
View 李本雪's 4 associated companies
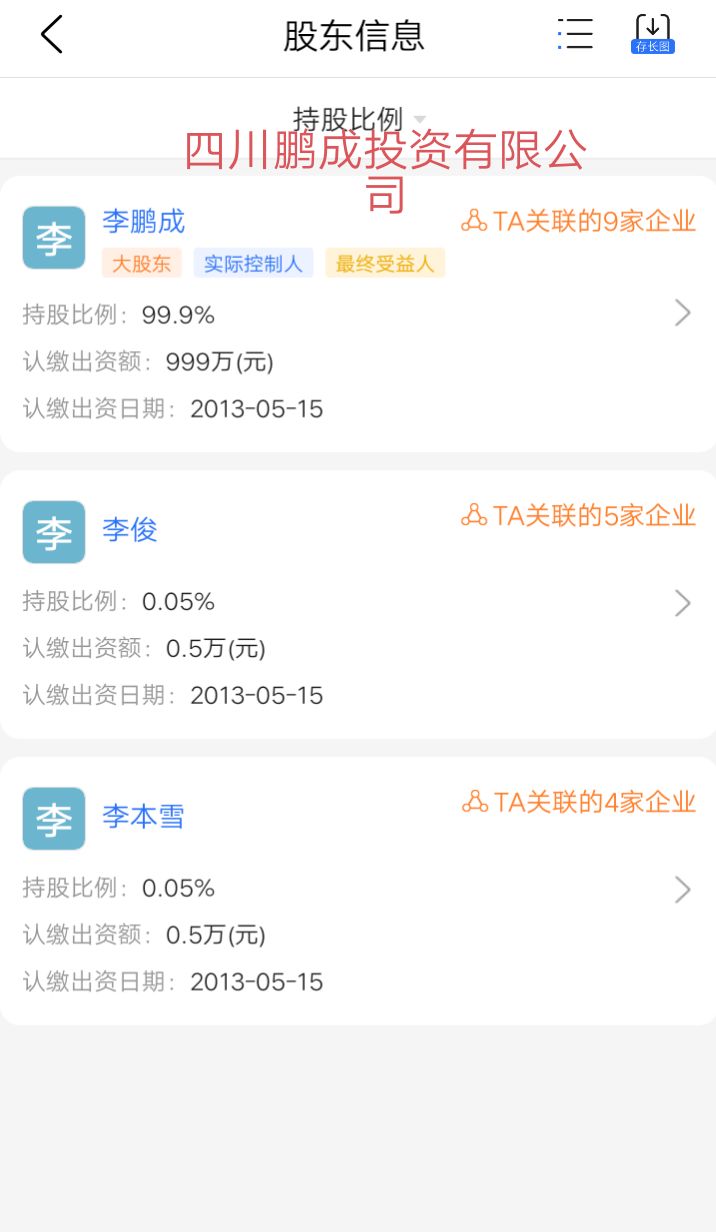point(579,802)
